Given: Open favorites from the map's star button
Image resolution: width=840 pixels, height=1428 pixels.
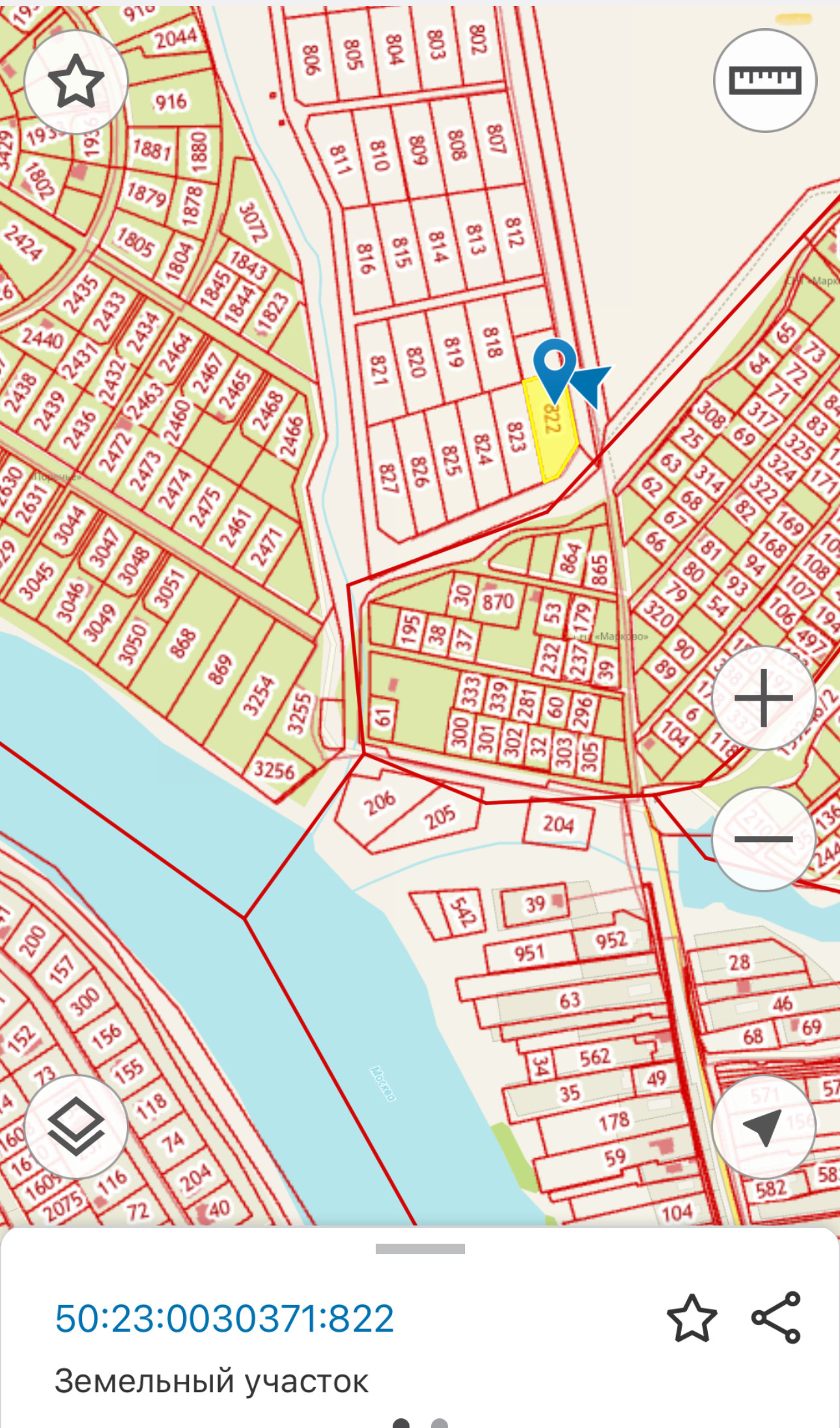Looking at the screenshot, I should (x=76, y=81).
